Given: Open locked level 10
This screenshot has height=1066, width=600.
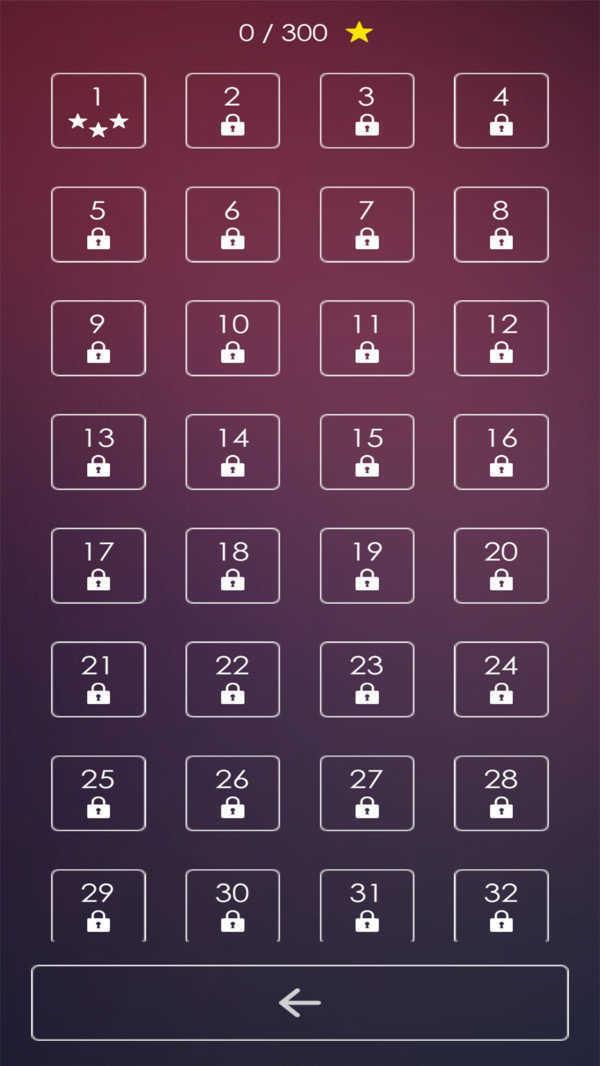Looking at the screenshot, I should pos(232,338).
